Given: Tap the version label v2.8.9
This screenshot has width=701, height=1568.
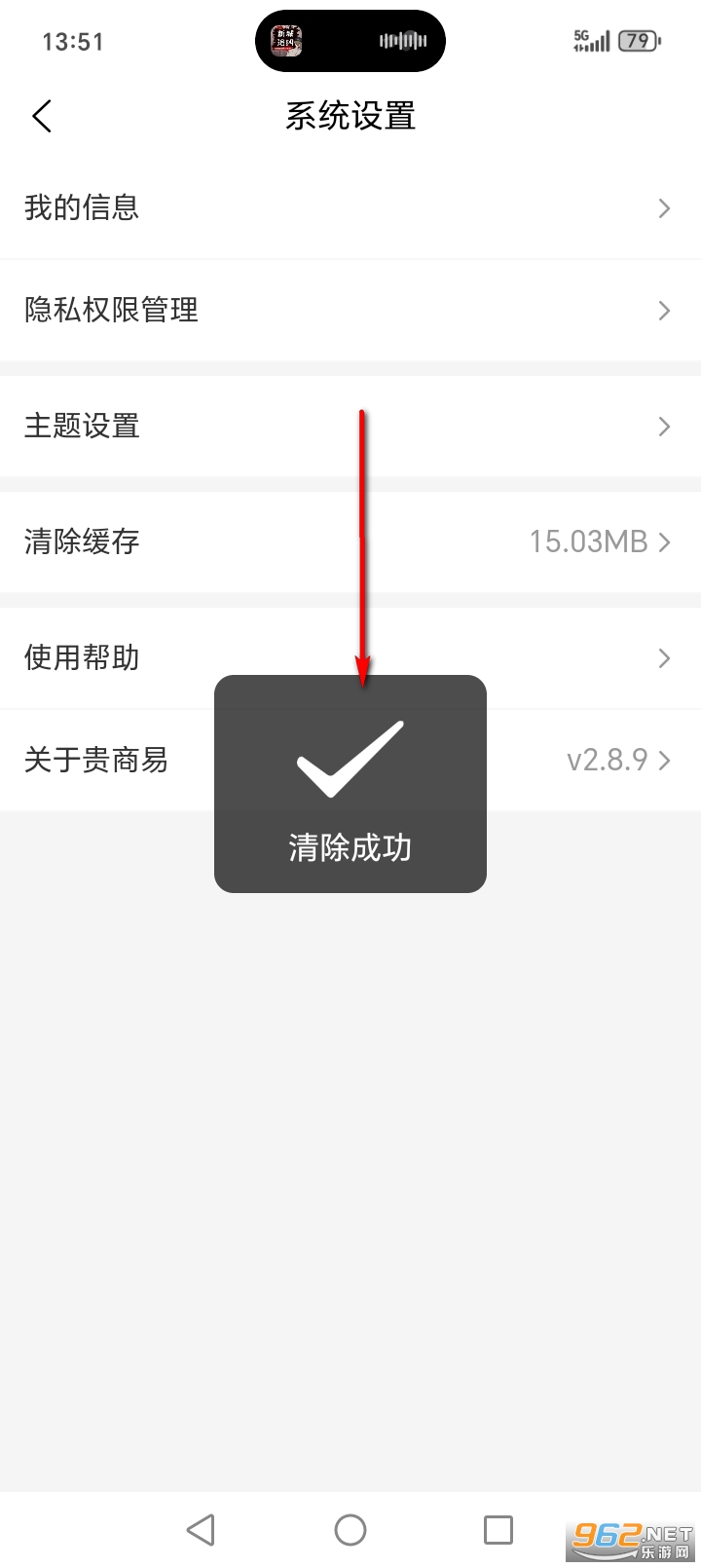Looking at the screenshot, I should (x=609, y=760).
